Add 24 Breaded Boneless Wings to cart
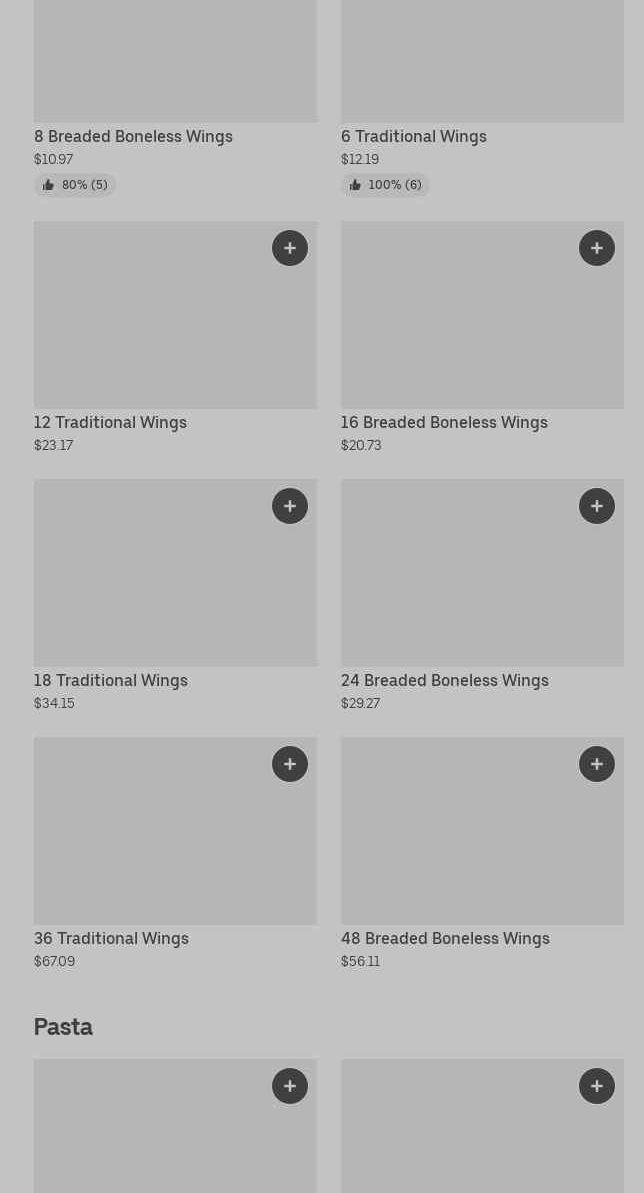The height and width of the screenshot is (1193, 644). pyautogui.click(x=597, y=506)
